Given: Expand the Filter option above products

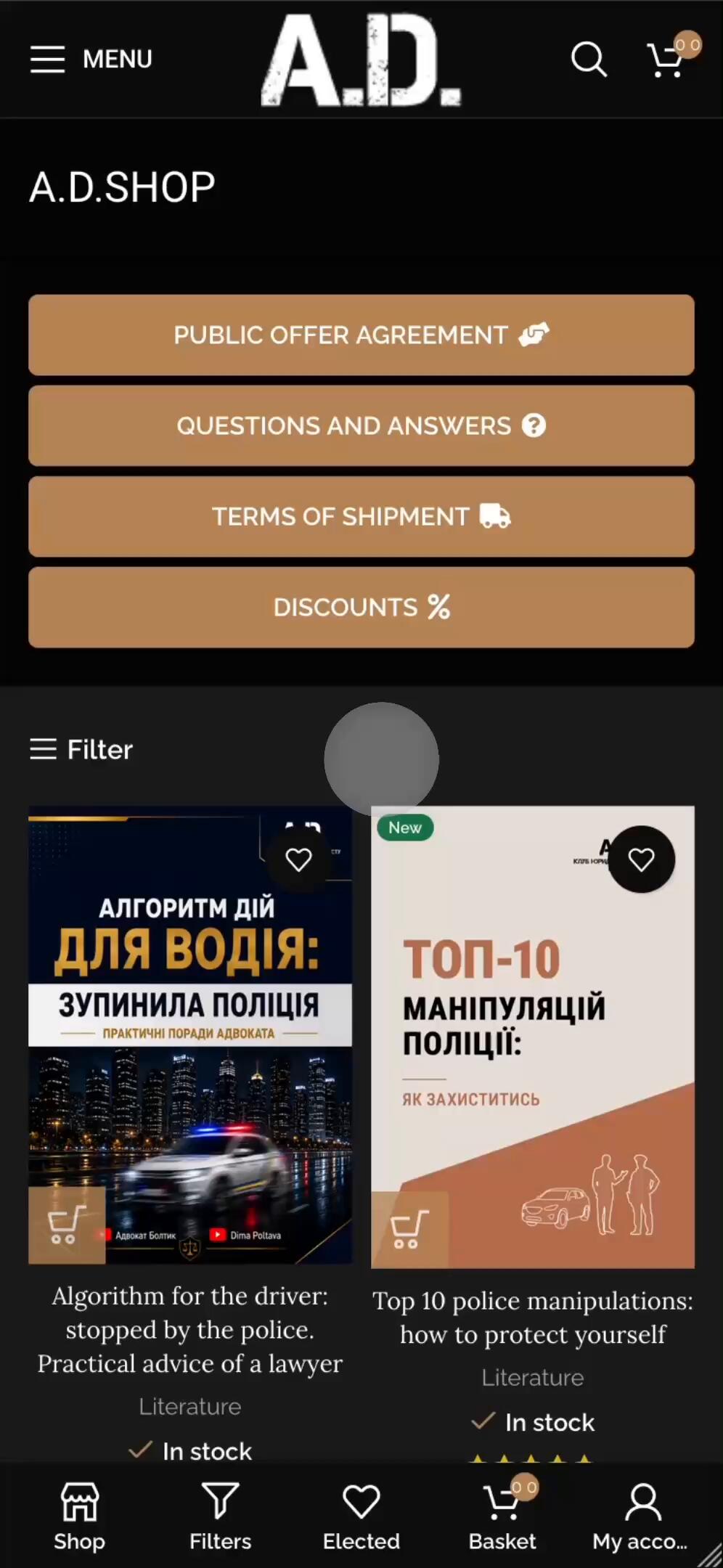Looking at the screenshot, I should coord(81,749).
